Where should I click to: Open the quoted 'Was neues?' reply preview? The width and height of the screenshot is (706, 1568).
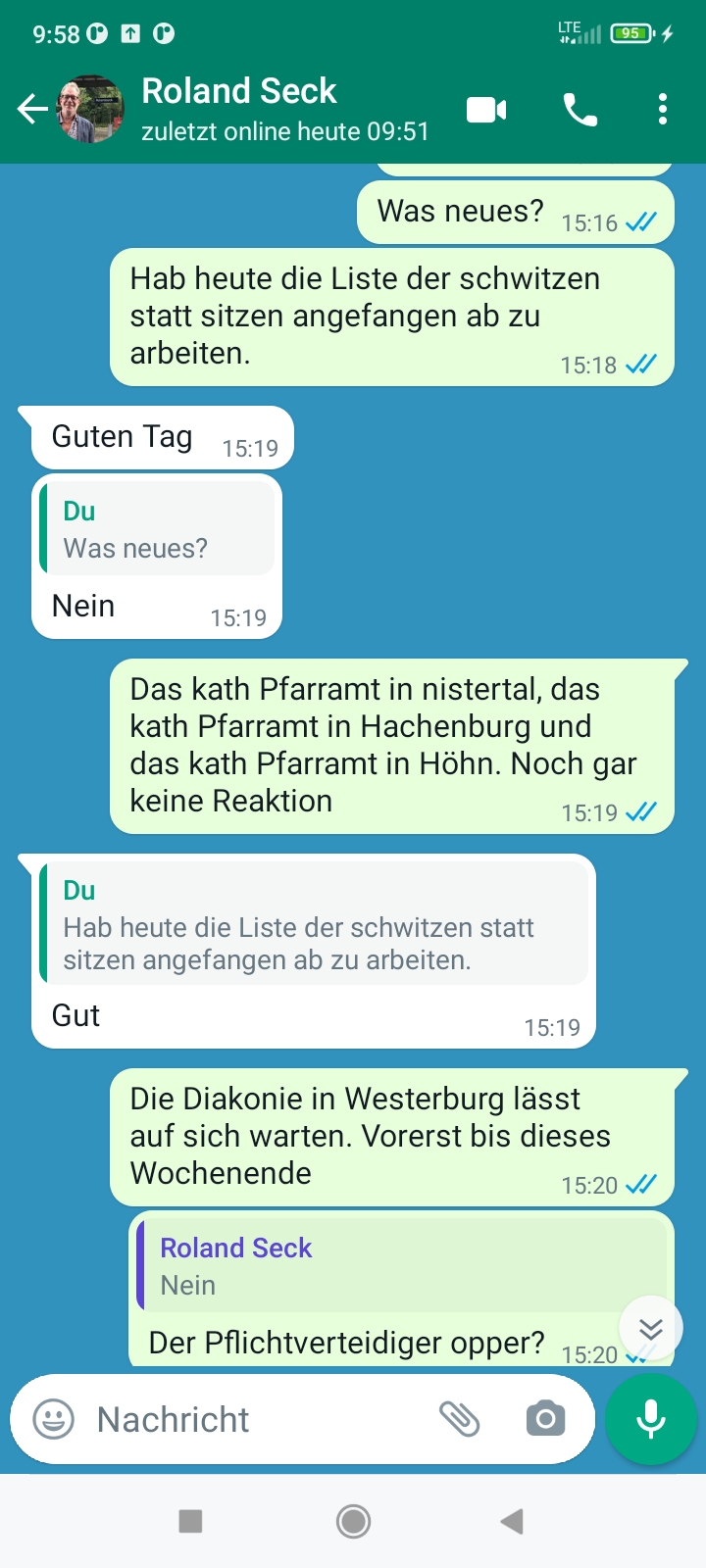tap(156, 527)
